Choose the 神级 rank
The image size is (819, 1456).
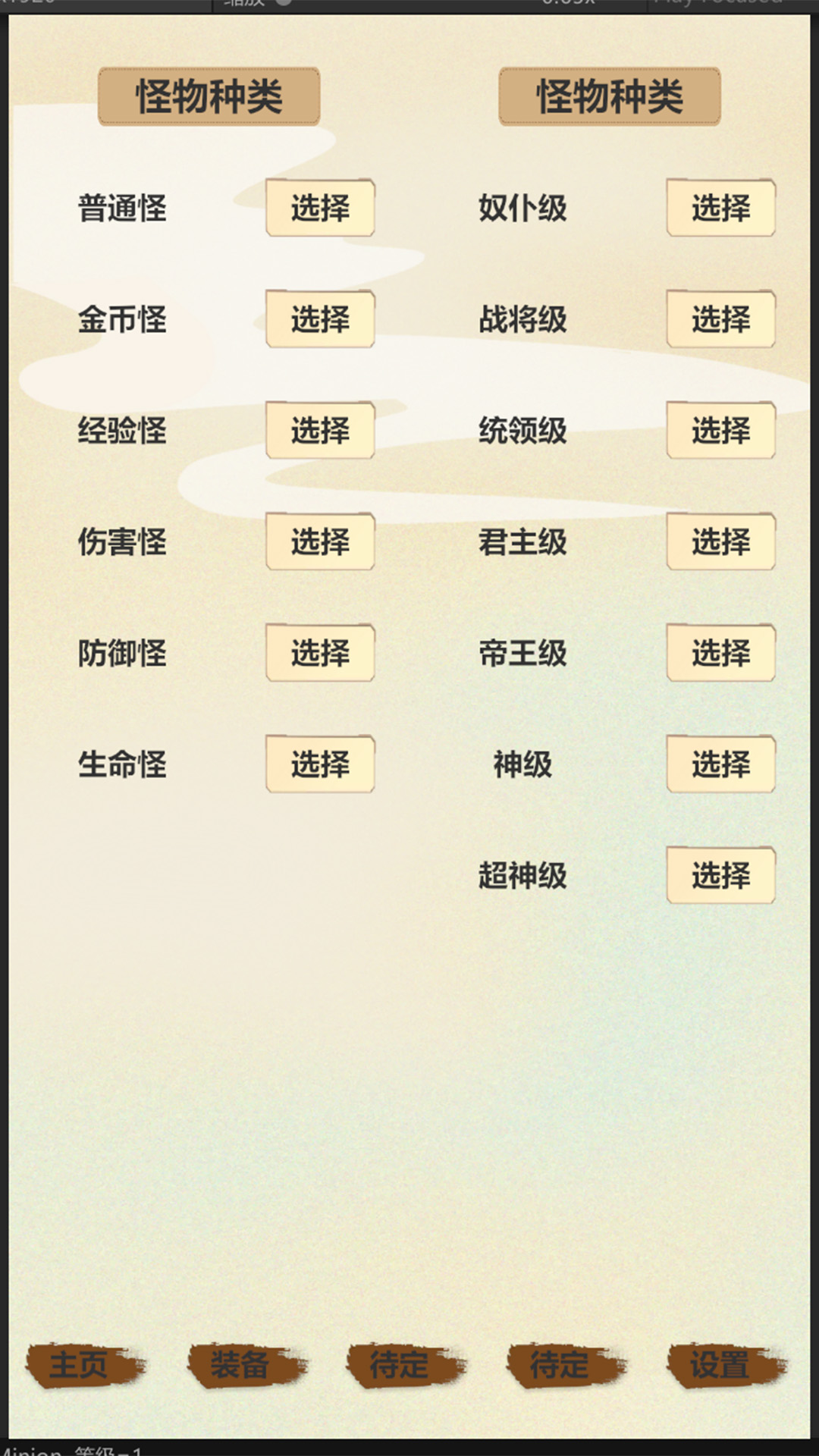(x=720, y=764)
